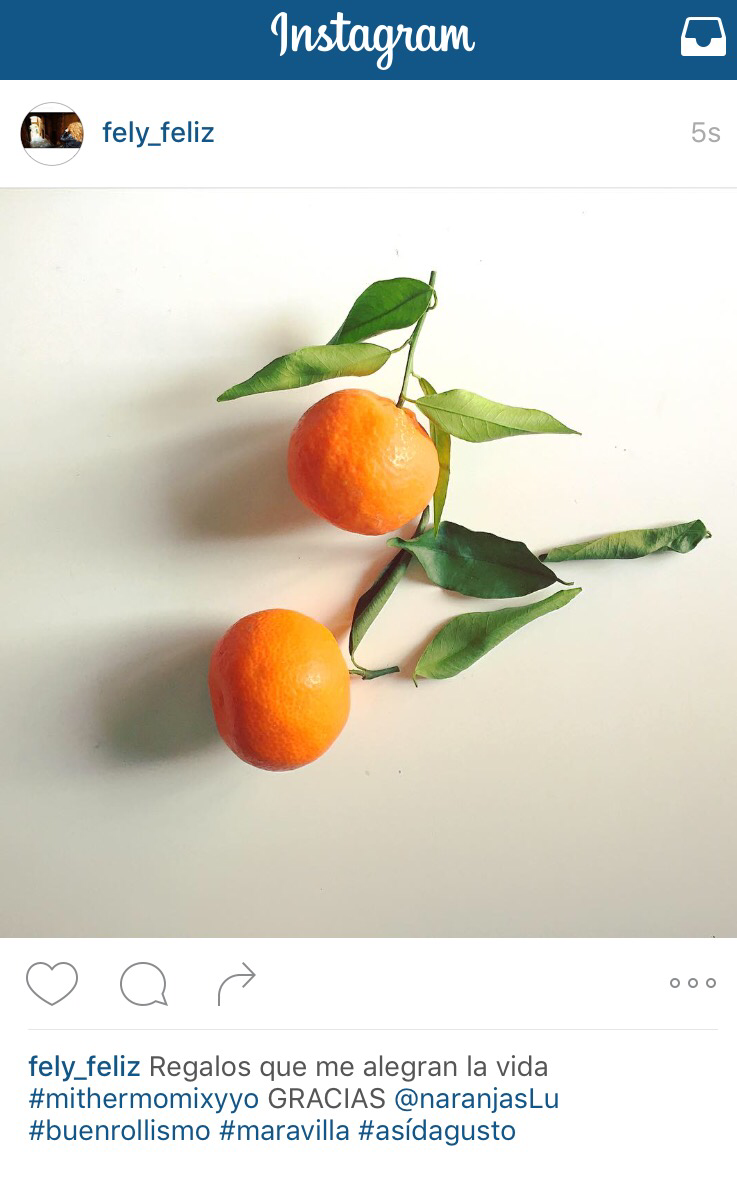The height and width of the screenshot is (1191, 737).
Task: Share this post via arrow icon
Action: pyautogui.click(x=237, y=984)
